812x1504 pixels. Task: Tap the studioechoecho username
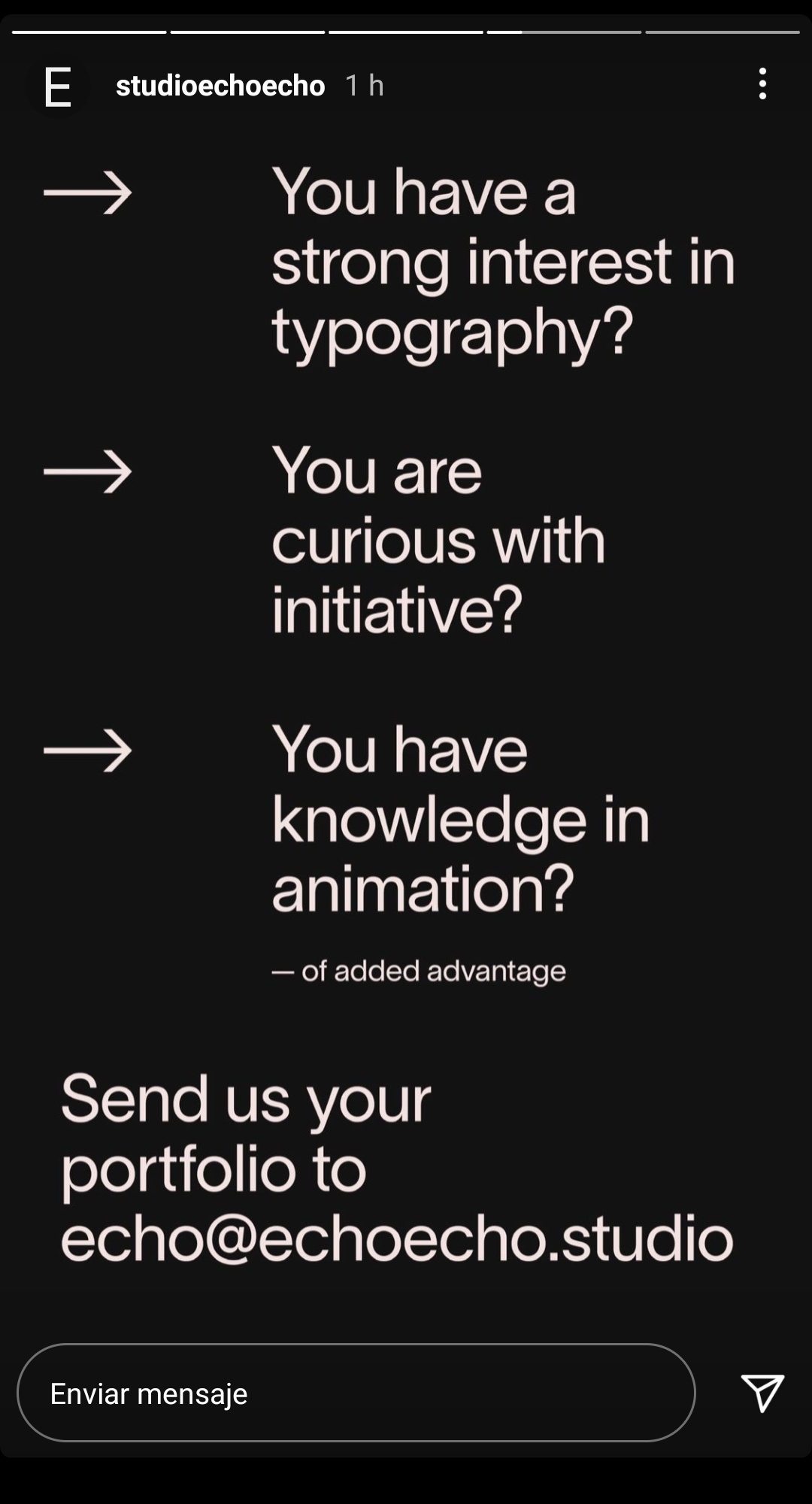tap(220, 86)
